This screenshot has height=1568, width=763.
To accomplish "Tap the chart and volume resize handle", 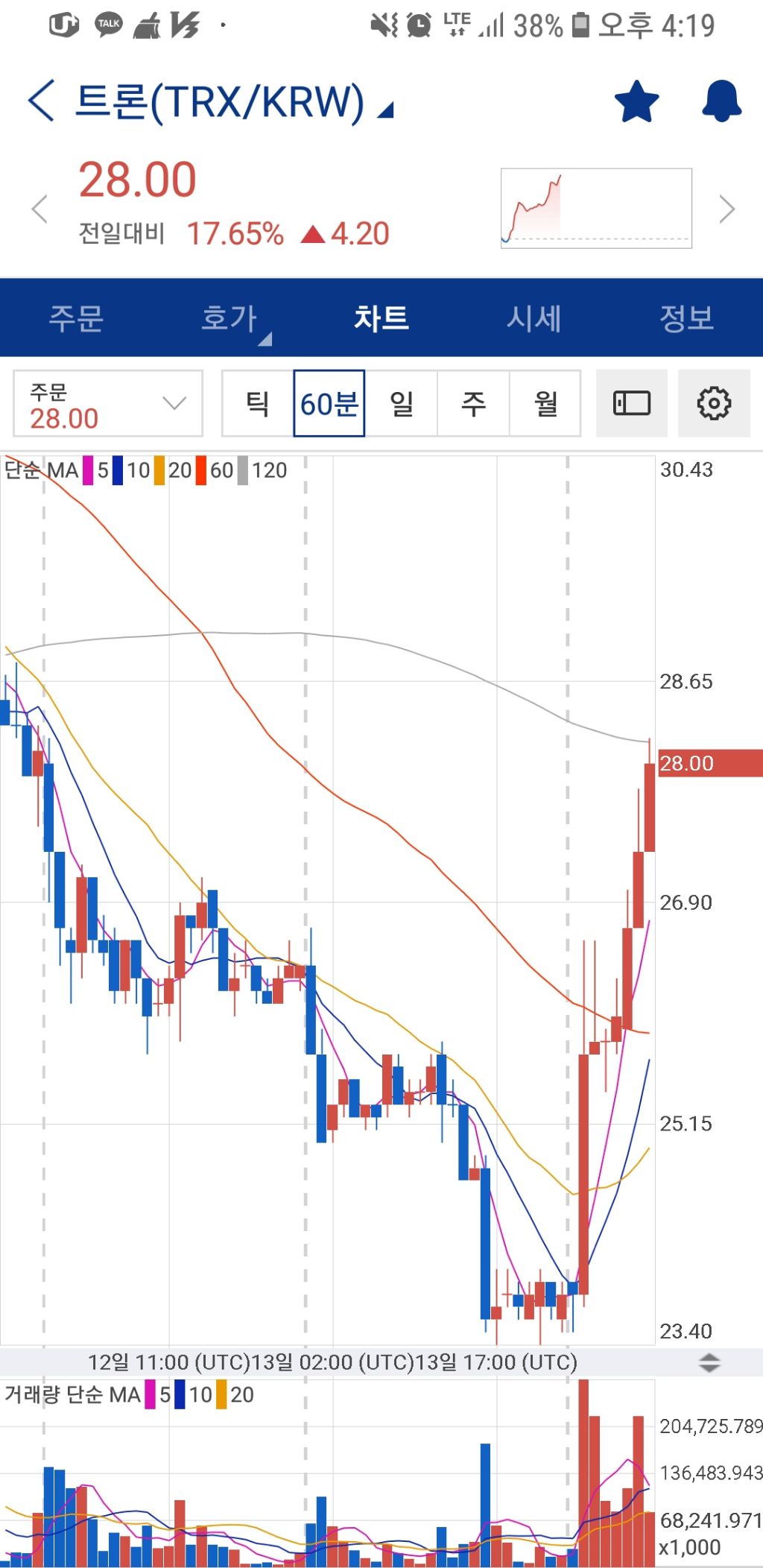I will 709,1363.
